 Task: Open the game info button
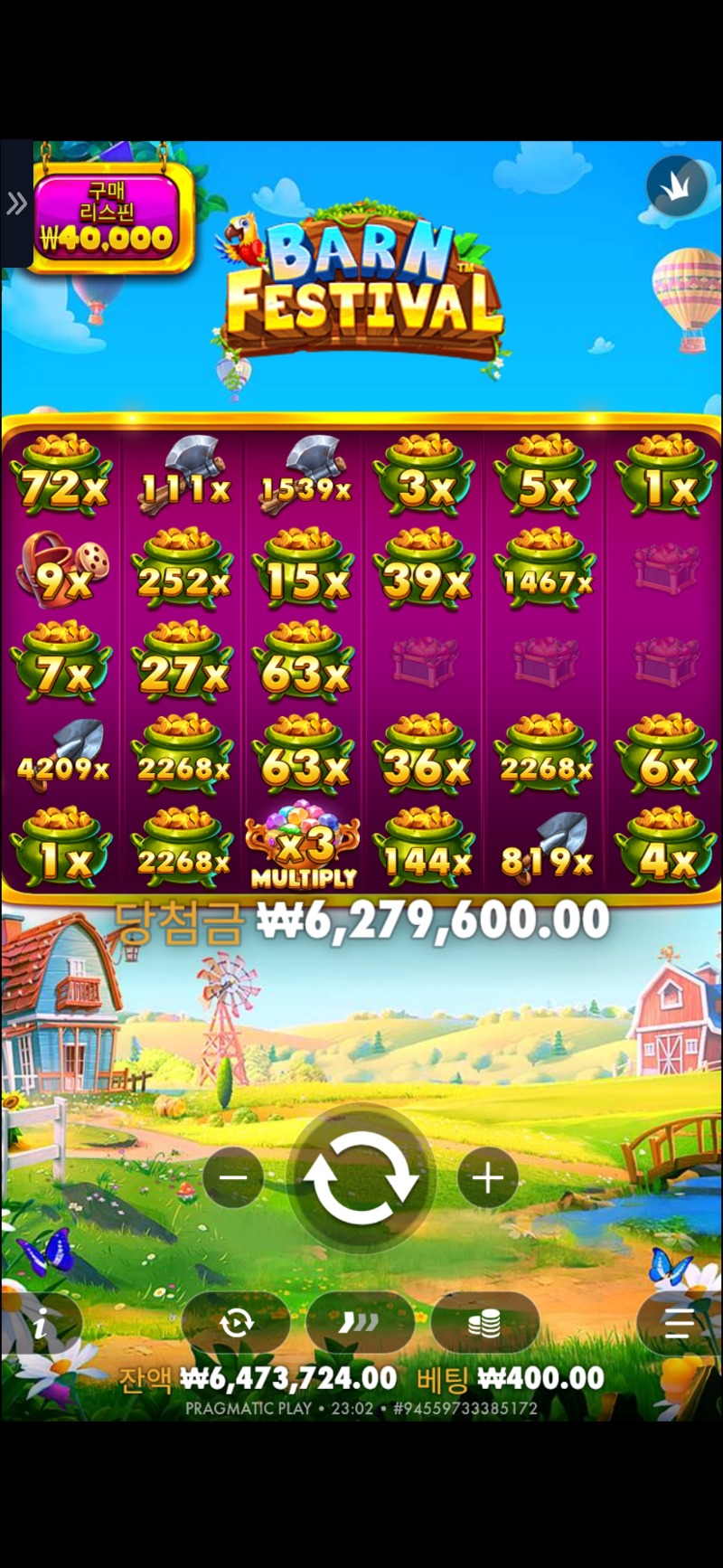click(x=40, y=1326)
